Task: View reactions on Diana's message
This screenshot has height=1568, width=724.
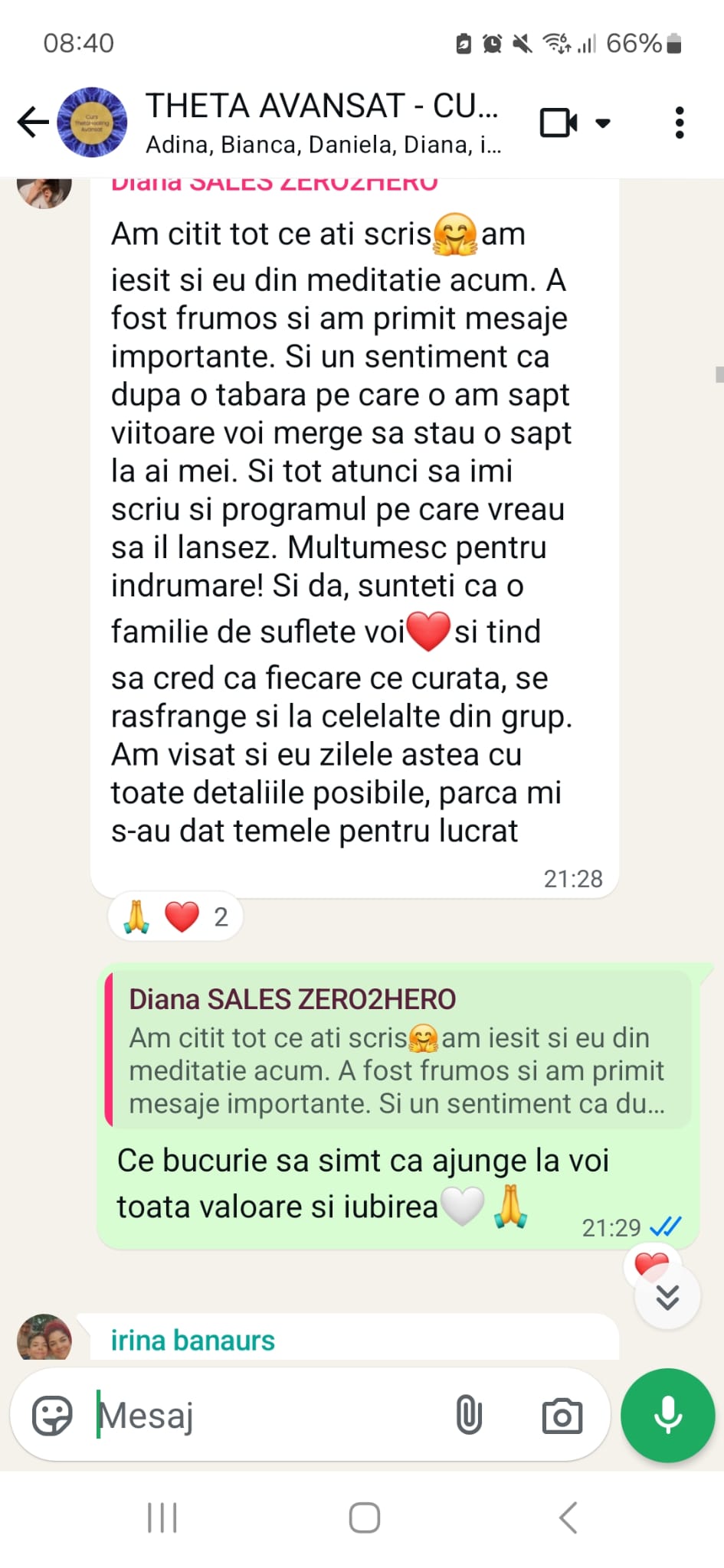Action: click(175, 916)
